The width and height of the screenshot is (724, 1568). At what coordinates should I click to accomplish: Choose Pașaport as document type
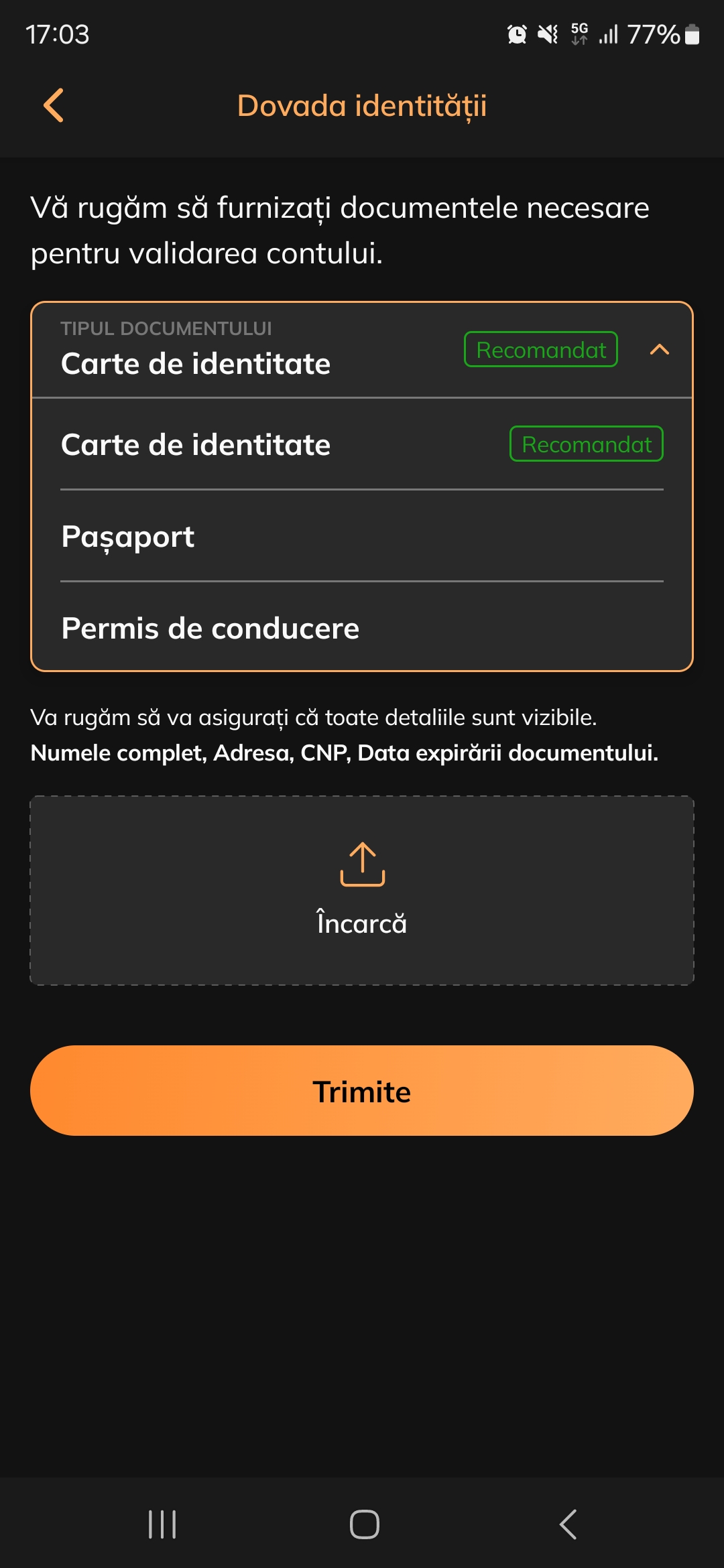click(127, 537)
